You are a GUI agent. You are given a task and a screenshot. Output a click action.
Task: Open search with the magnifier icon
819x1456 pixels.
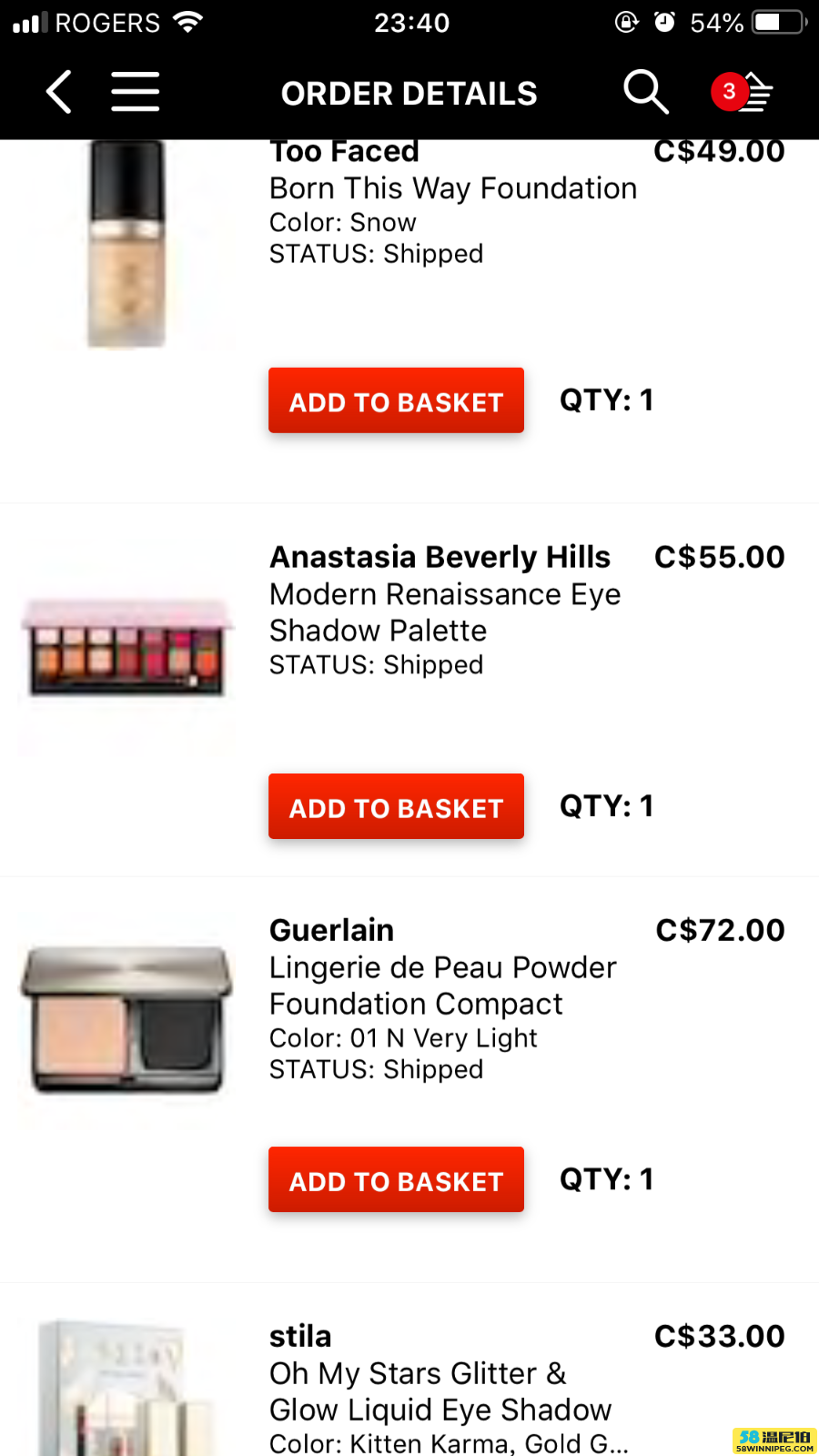pos(645,92)
